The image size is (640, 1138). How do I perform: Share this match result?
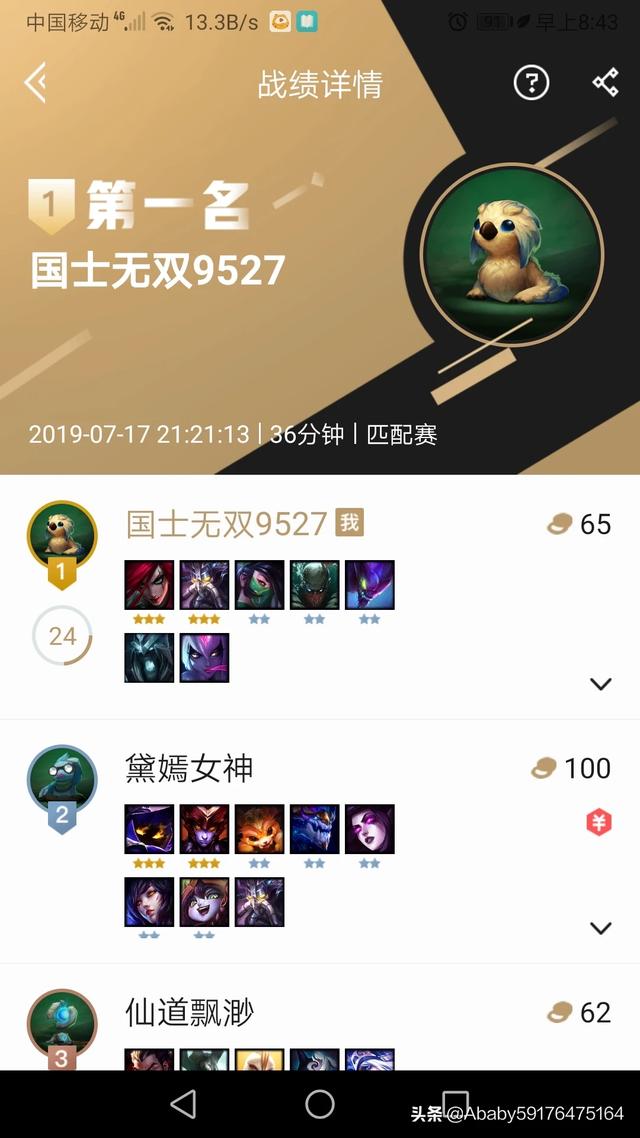coord(605,83)
